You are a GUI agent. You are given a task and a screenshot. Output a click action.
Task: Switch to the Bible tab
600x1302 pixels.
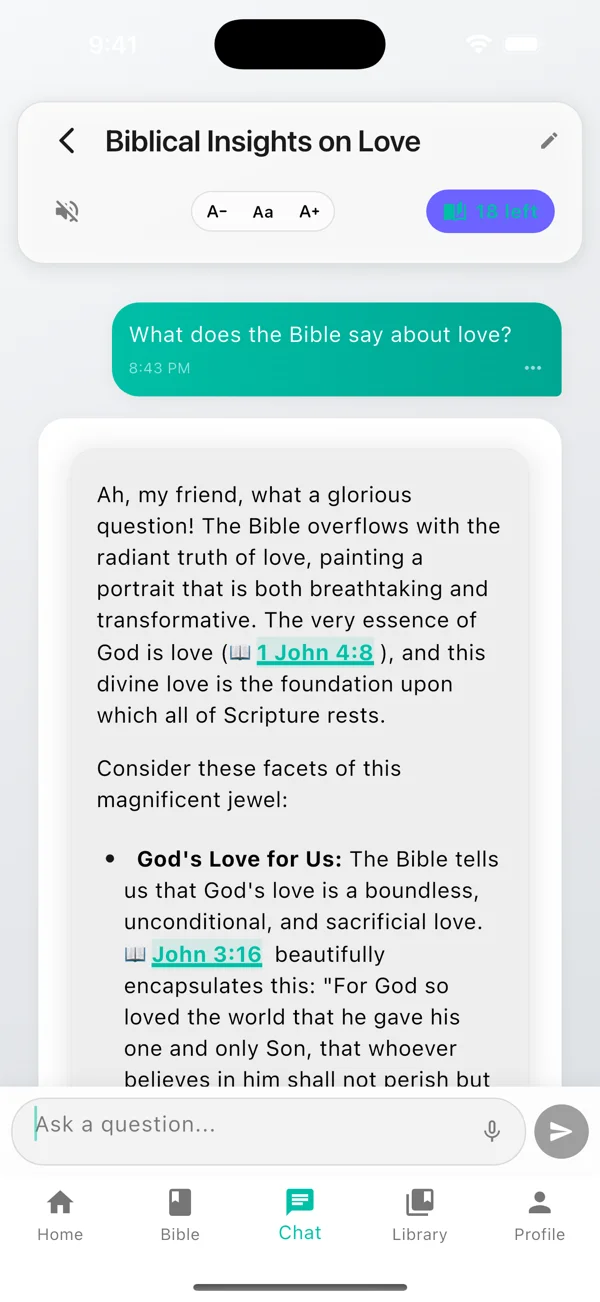pyautogui.click(x=180, y=1215)
